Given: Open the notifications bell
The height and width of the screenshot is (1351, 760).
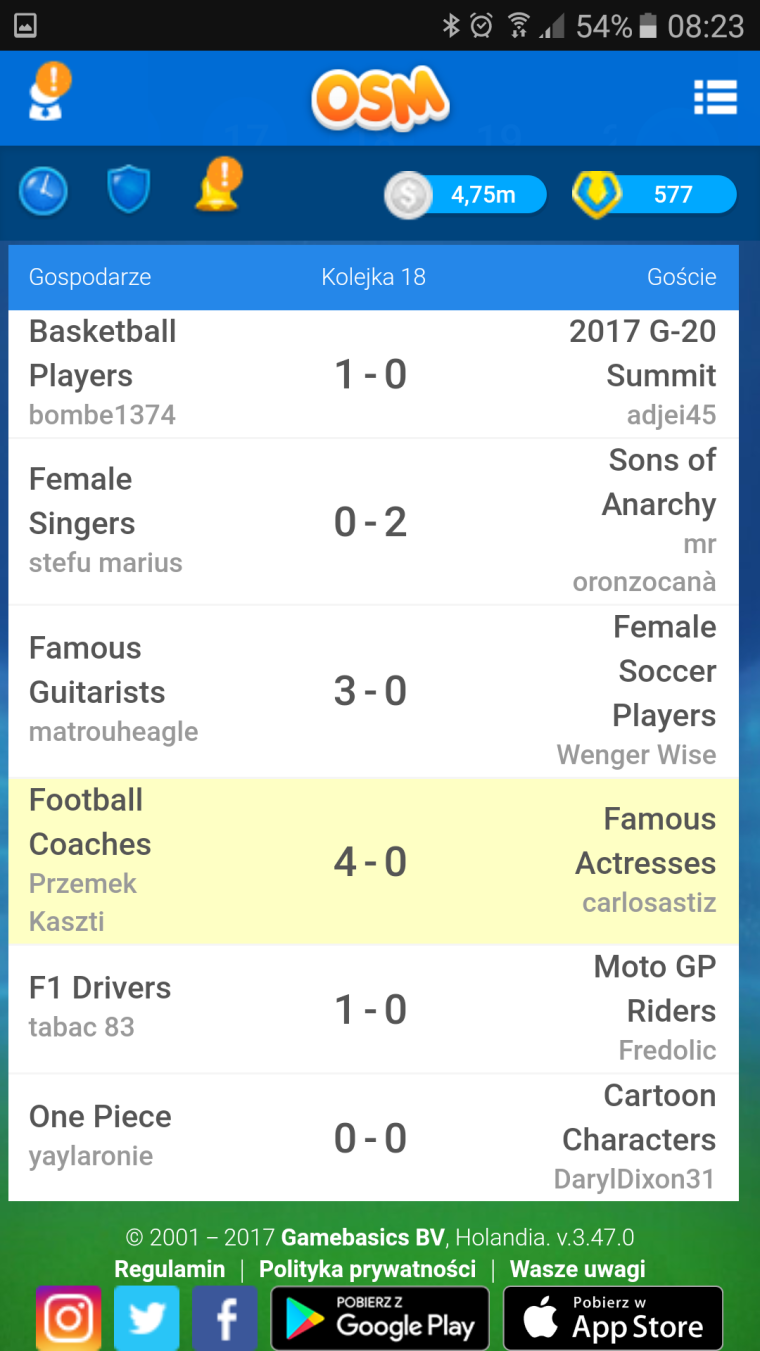Looking at the screenshot, I should pos(218,186).
